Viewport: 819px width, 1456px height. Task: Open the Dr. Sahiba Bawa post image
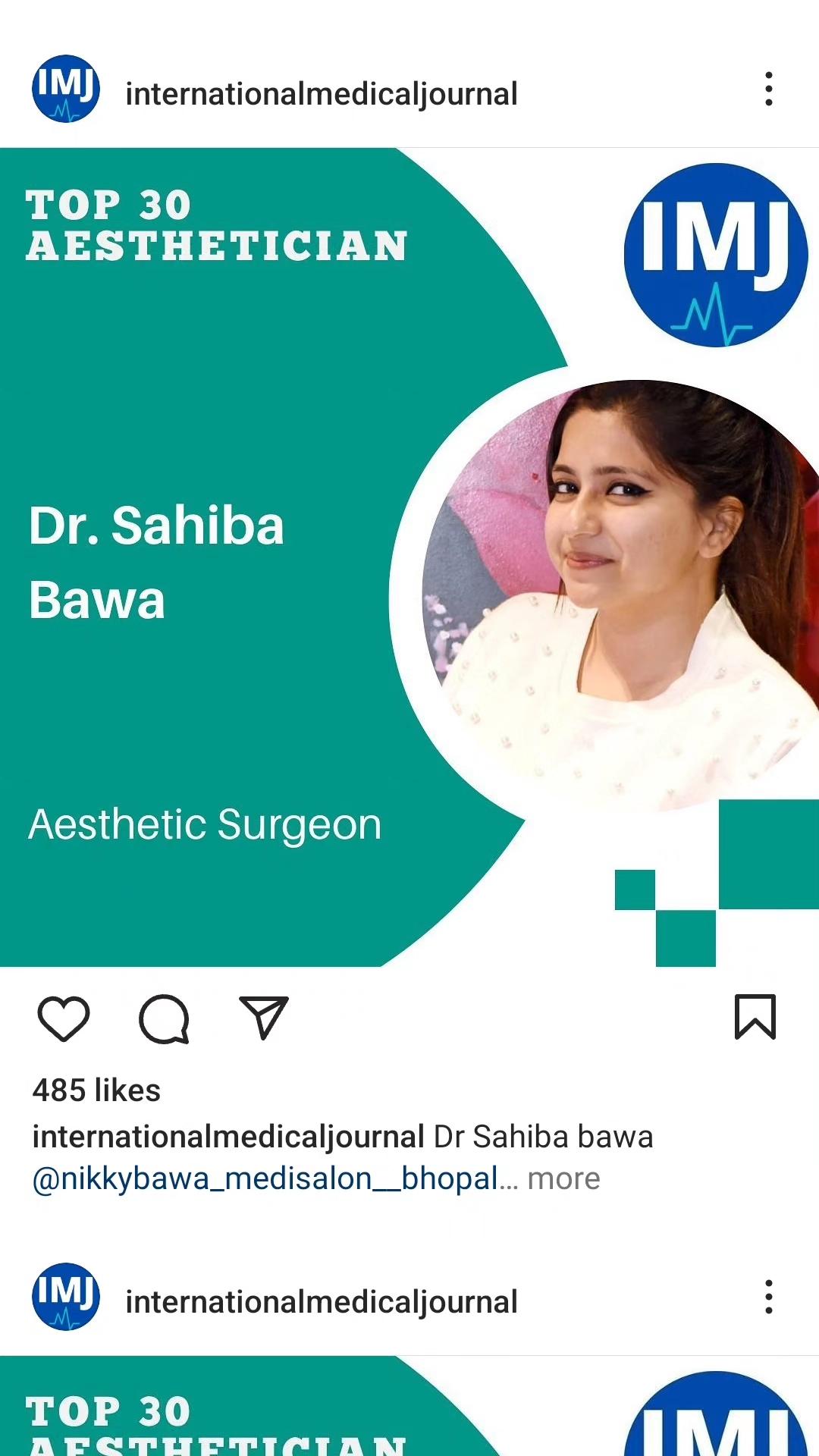409,557
